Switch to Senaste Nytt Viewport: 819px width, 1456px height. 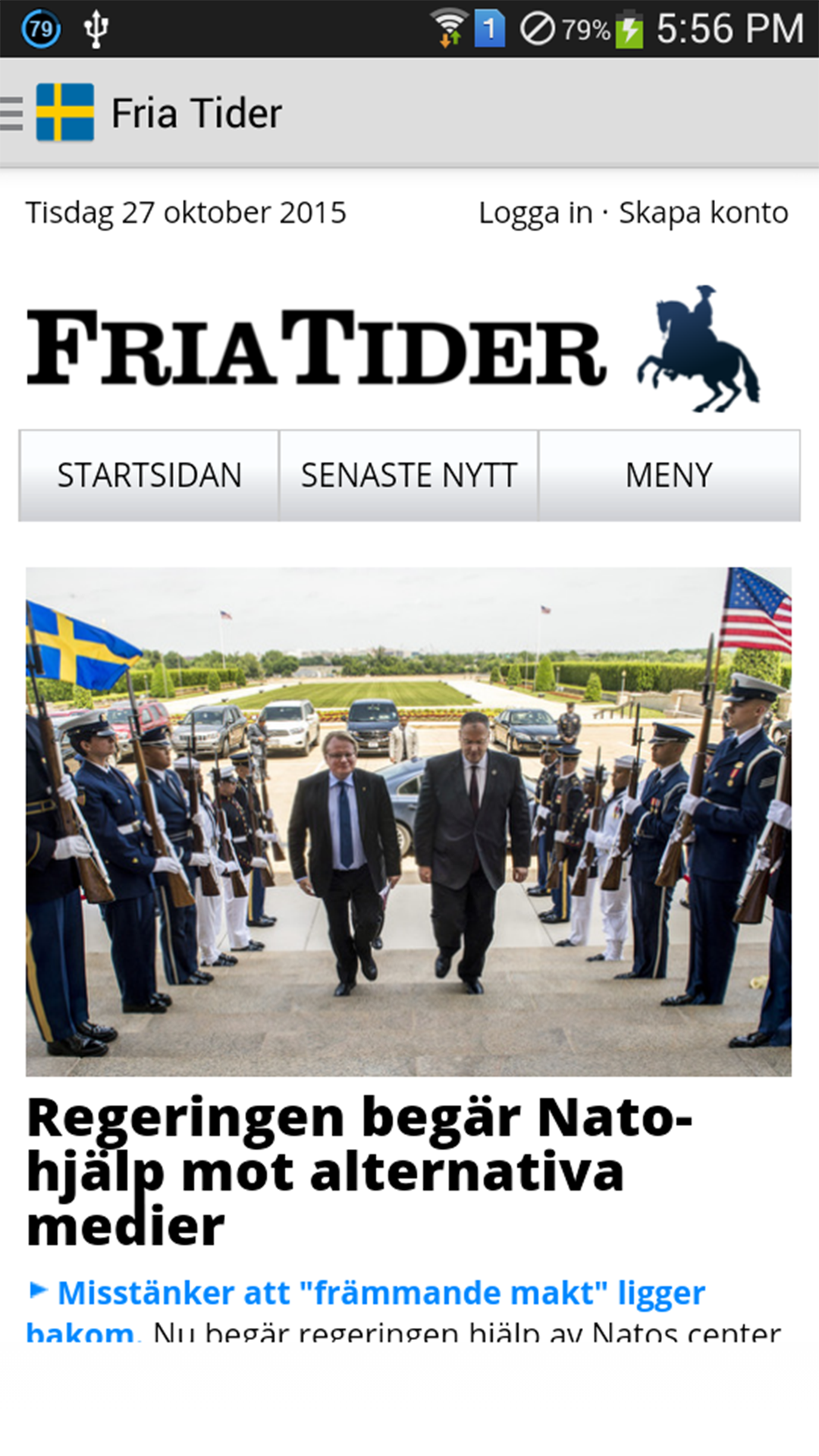point(409,476)
